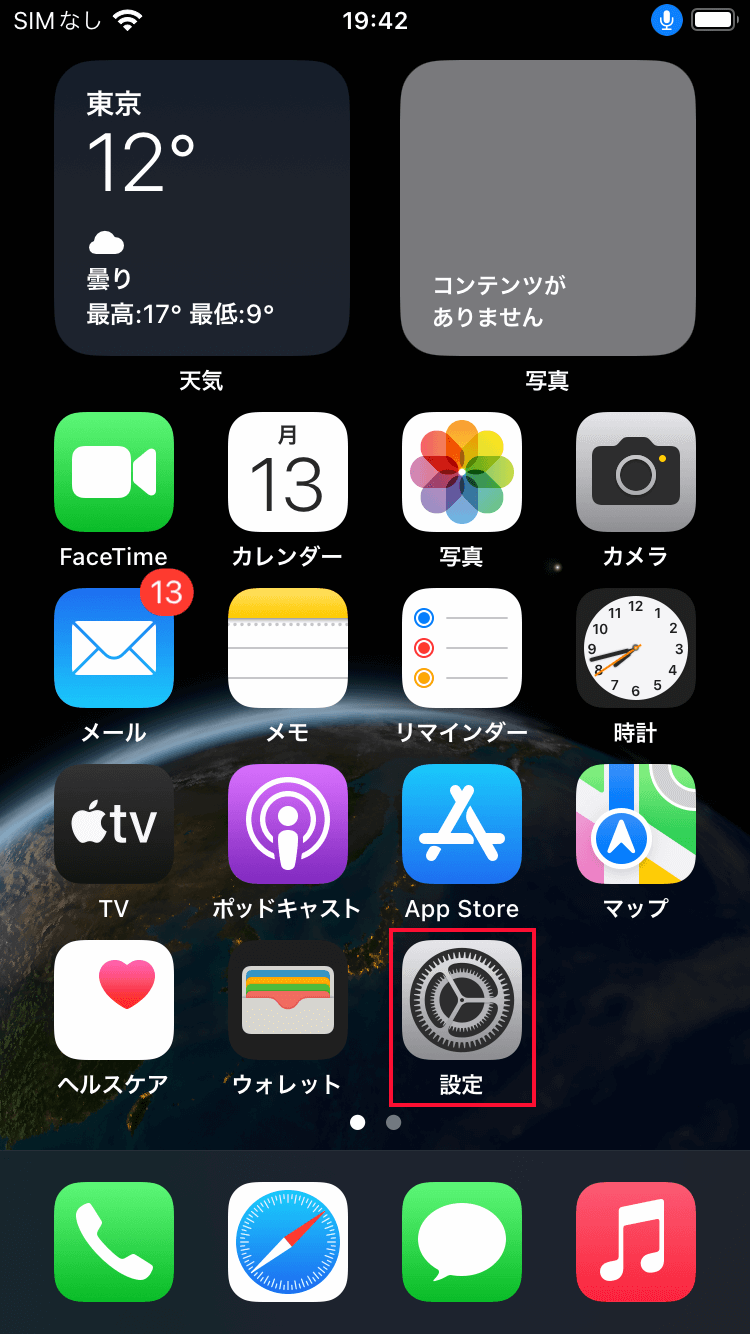Open the 設定 (Settings) app
Viewport: 750px width, 1334px height.
[462, 1000]
